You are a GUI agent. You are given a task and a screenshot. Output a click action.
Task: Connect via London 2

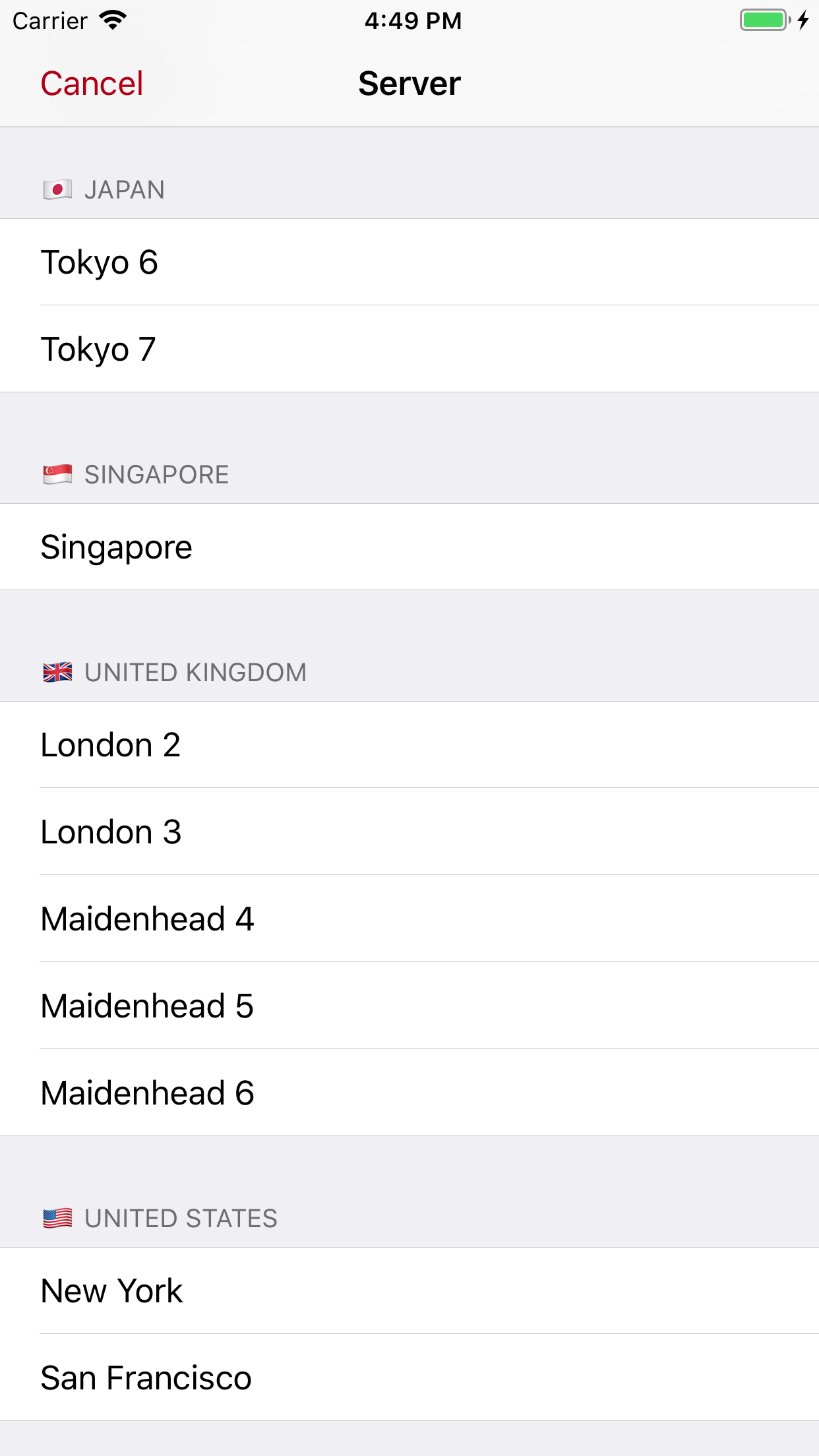click(409, 744)
